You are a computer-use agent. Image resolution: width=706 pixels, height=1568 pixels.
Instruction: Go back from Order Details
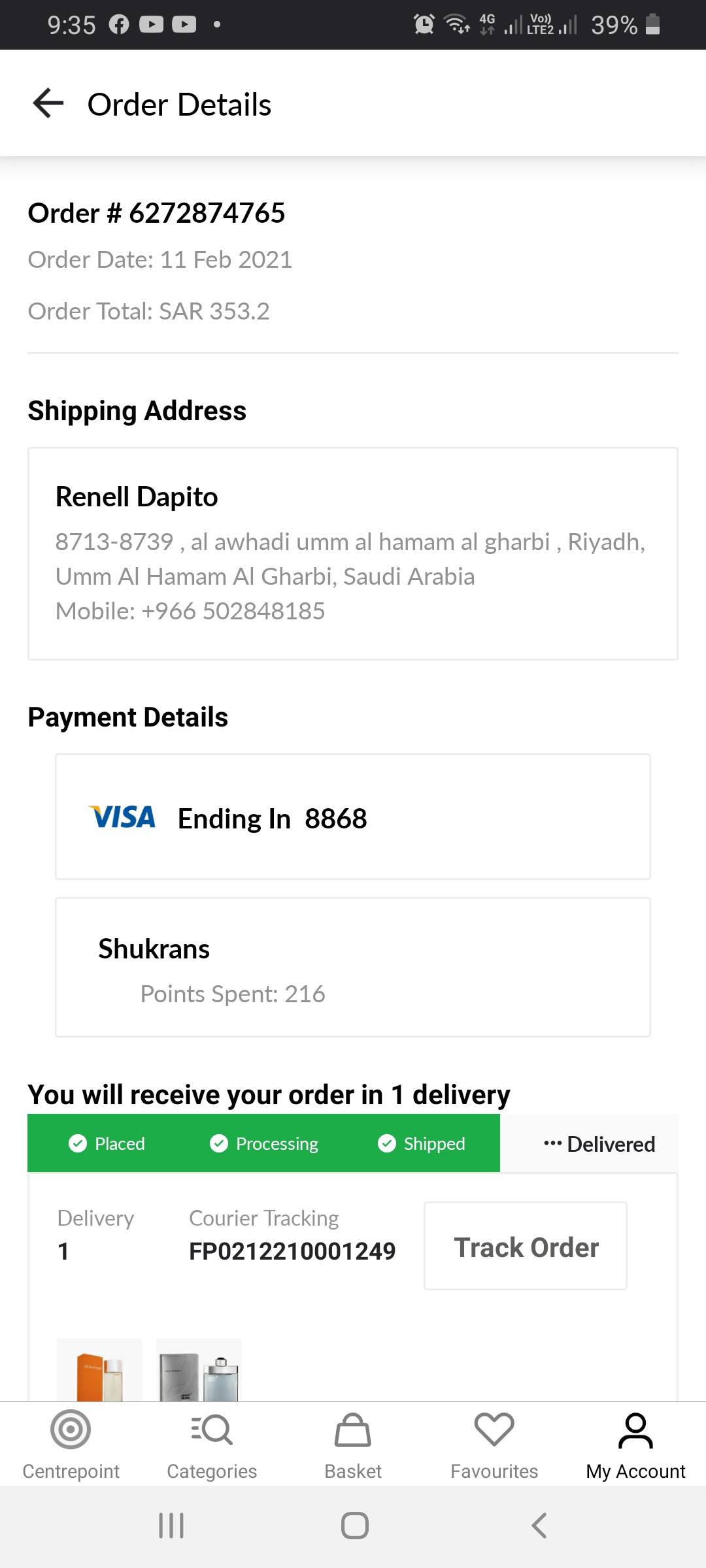point(48,104)
